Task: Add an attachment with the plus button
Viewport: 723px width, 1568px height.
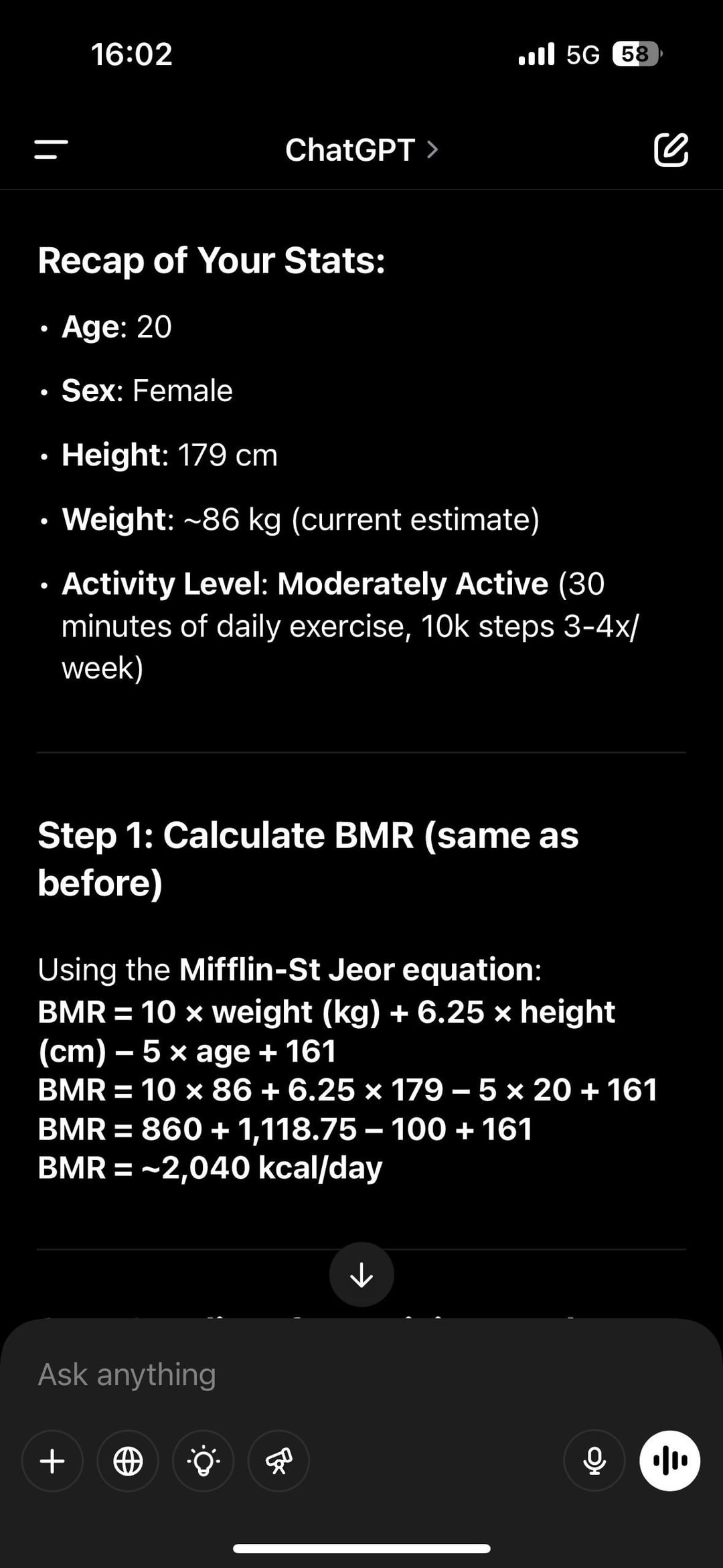Action: click(52, 1461)
